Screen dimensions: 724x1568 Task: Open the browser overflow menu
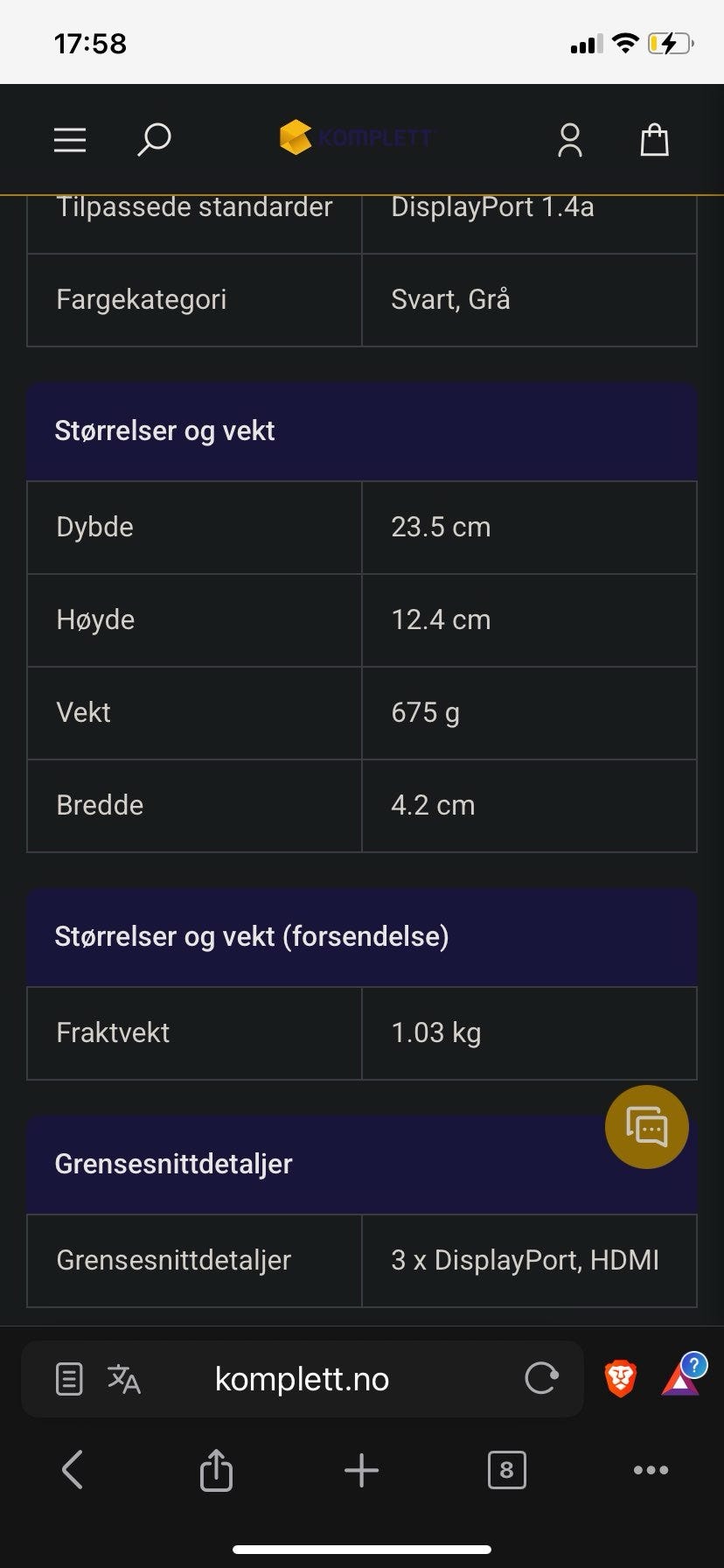tap(651, 1470)
